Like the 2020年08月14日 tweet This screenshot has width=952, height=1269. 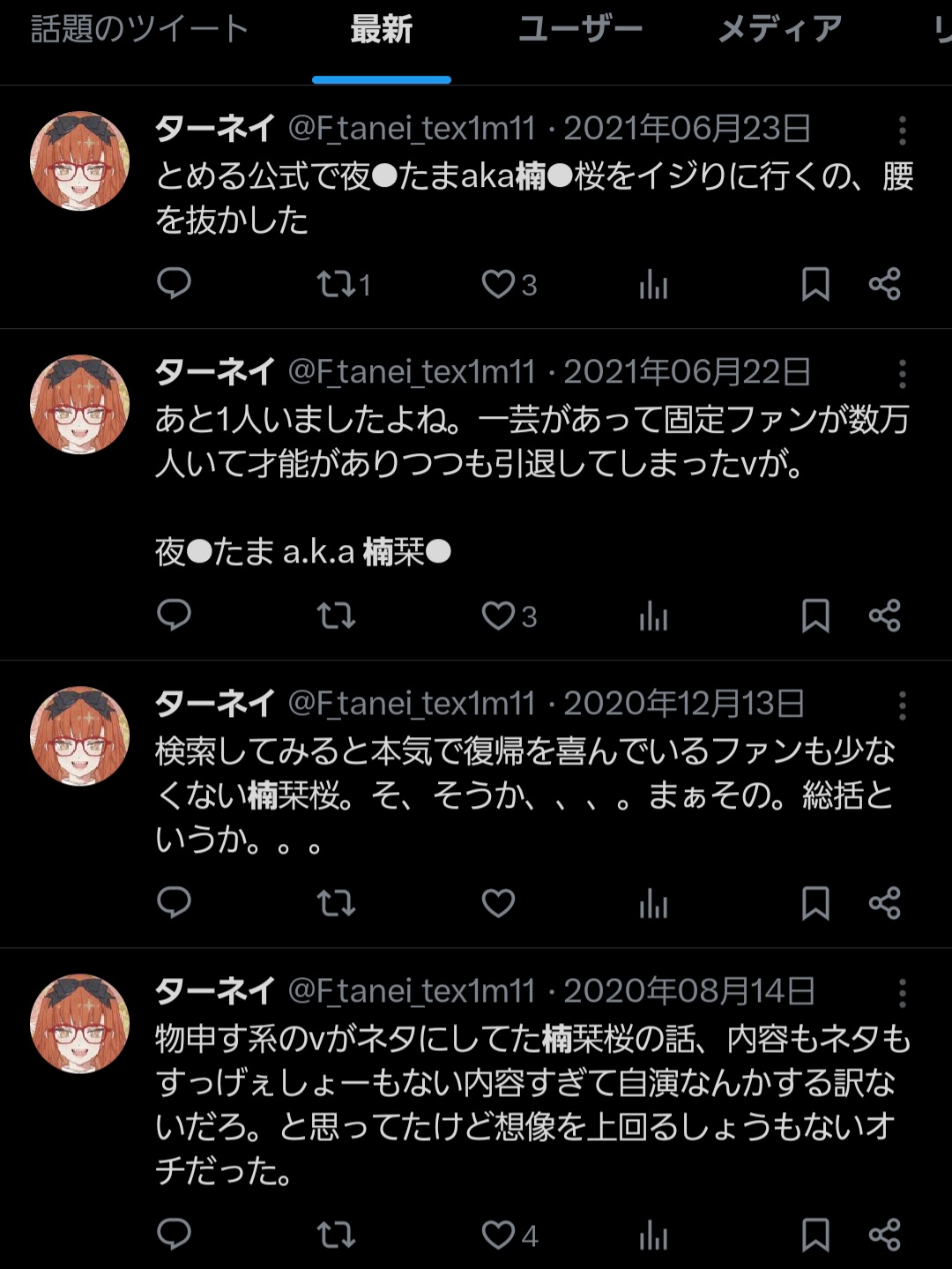click(x=498, y=1235)
